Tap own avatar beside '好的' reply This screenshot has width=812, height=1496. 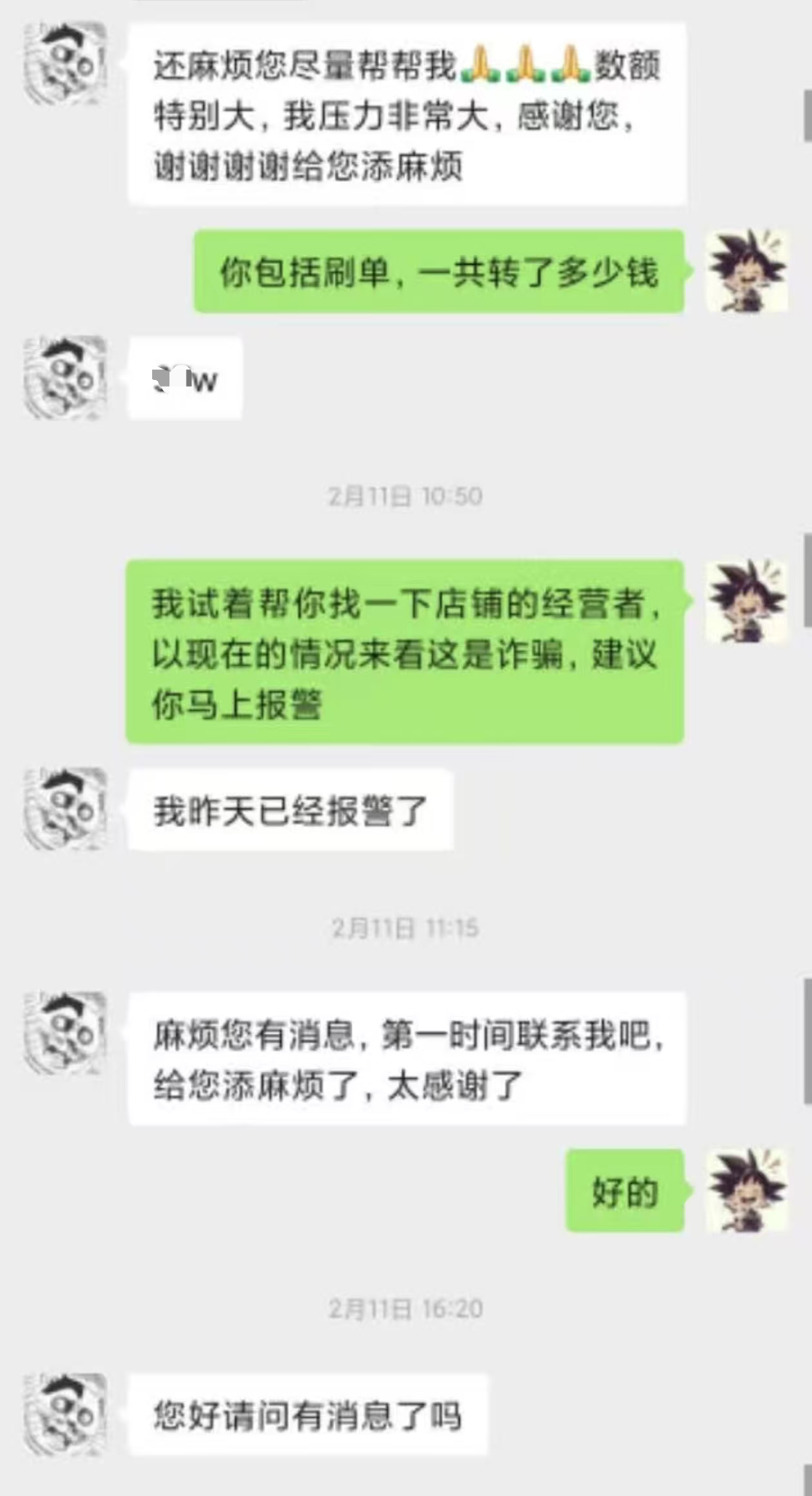[747, 1190]
